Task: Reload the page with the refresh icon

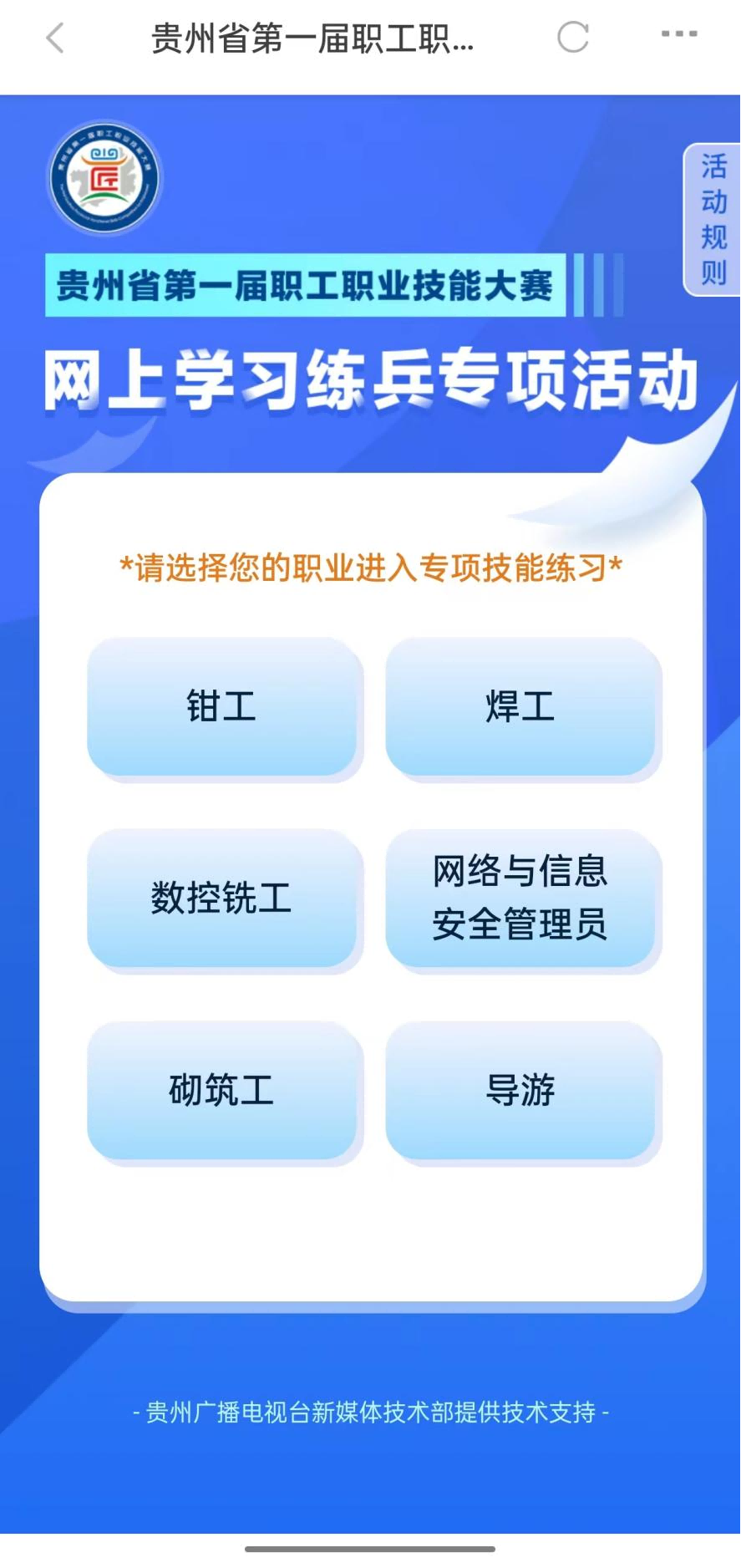Action: tap(573, 37)
